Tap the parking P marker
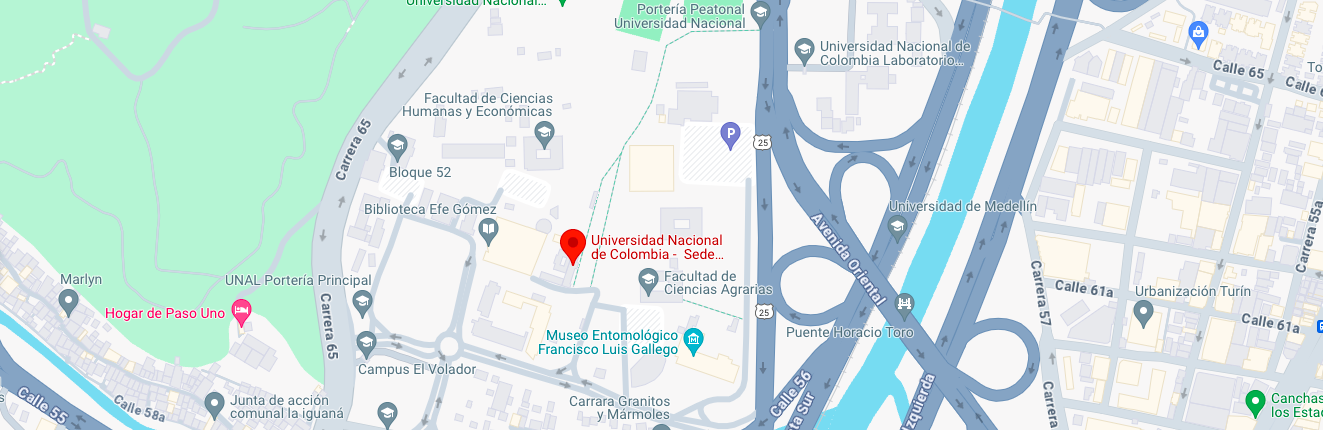The height and width of the screenshot is (430, 1323). pyautogui.click(x=730, y=133)
